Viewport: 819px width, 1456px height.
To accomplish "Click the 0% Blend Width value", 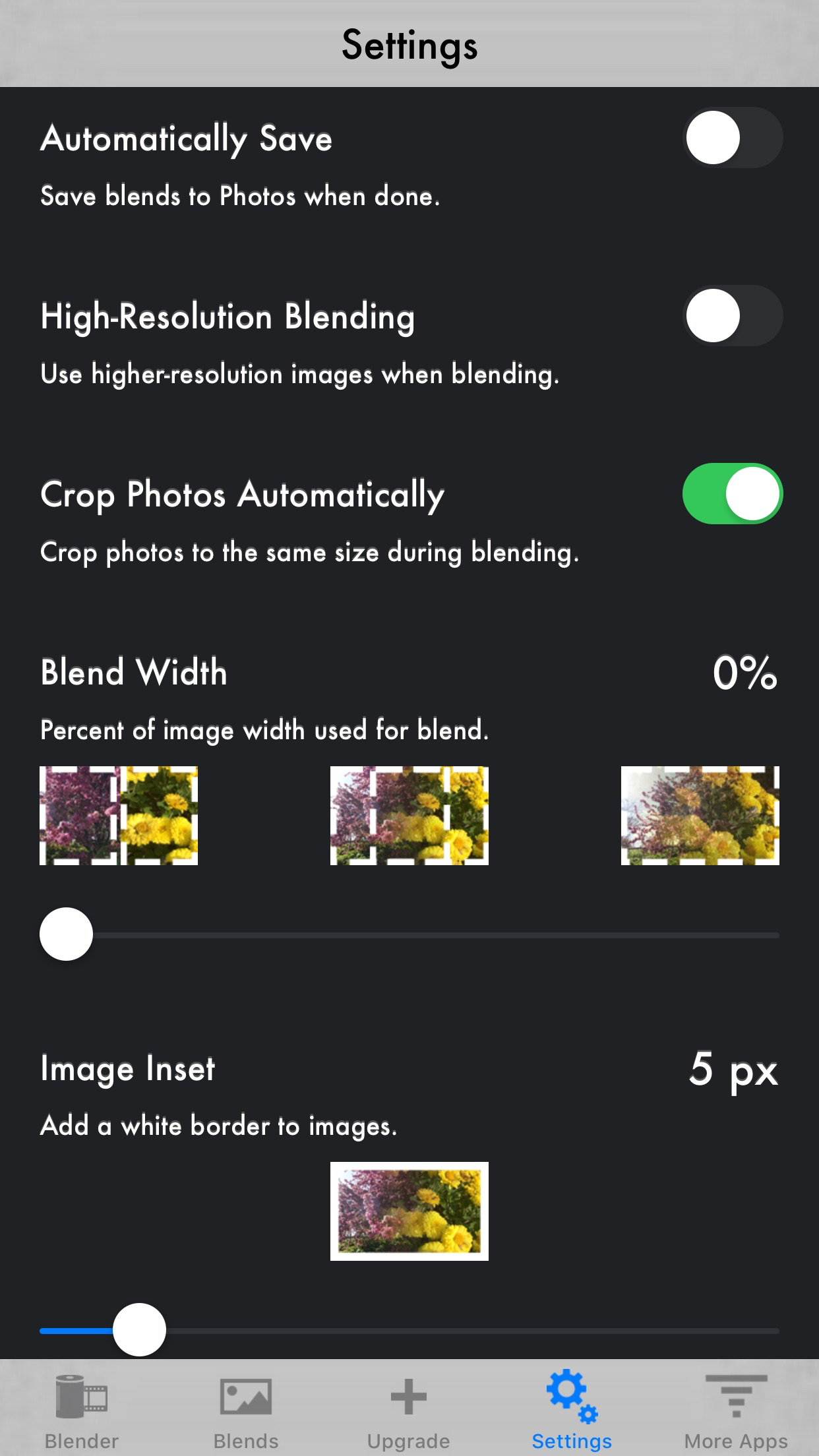I will point(746,673).
